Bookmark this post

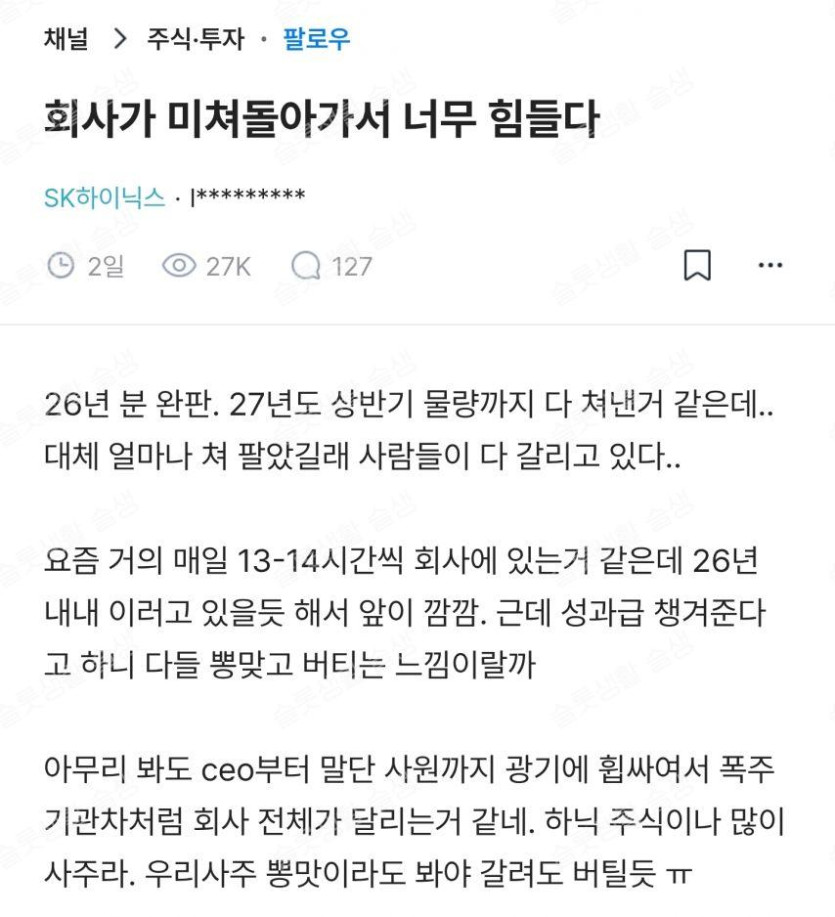coord(697,266)
